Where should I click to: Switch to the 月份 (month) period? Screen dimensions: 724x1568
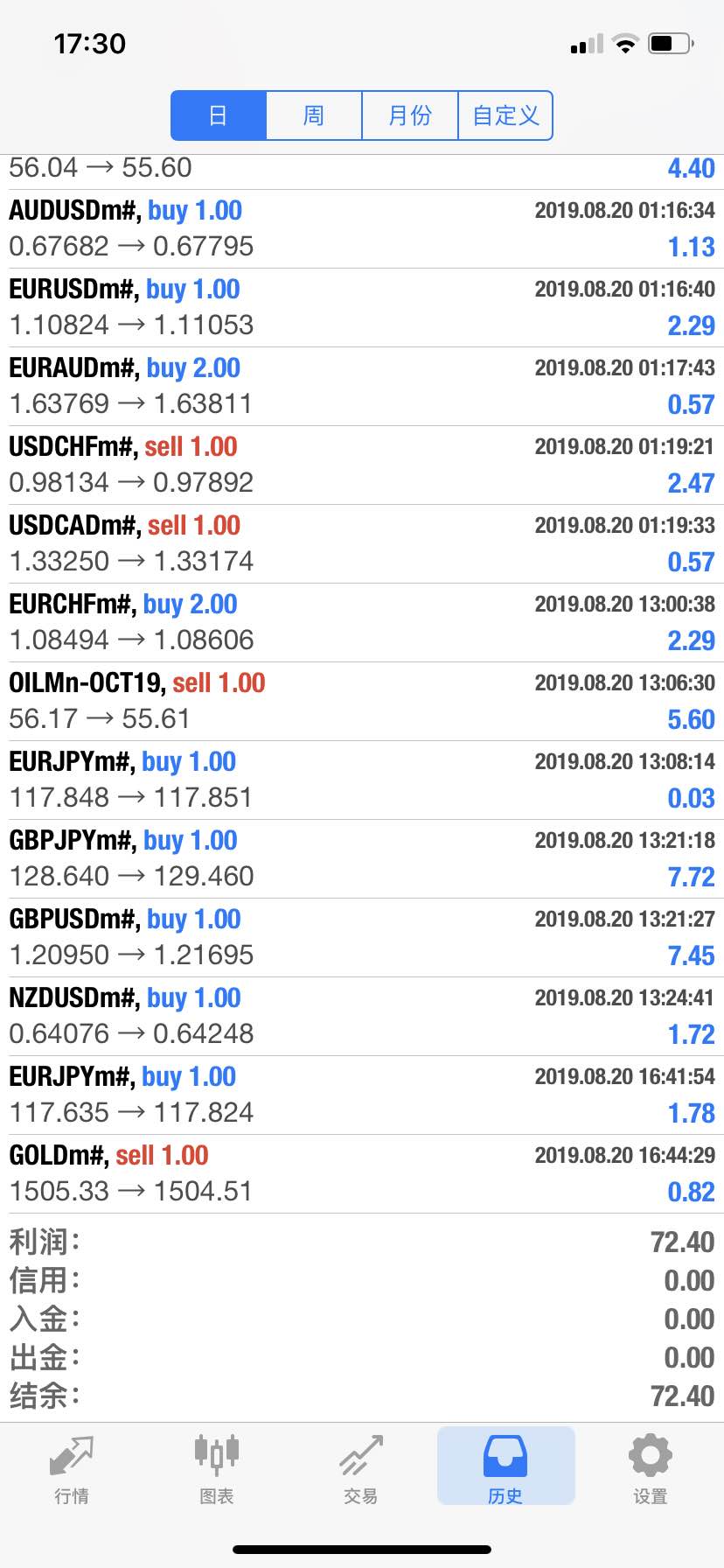pyautogui.click(x=410, y=115)
